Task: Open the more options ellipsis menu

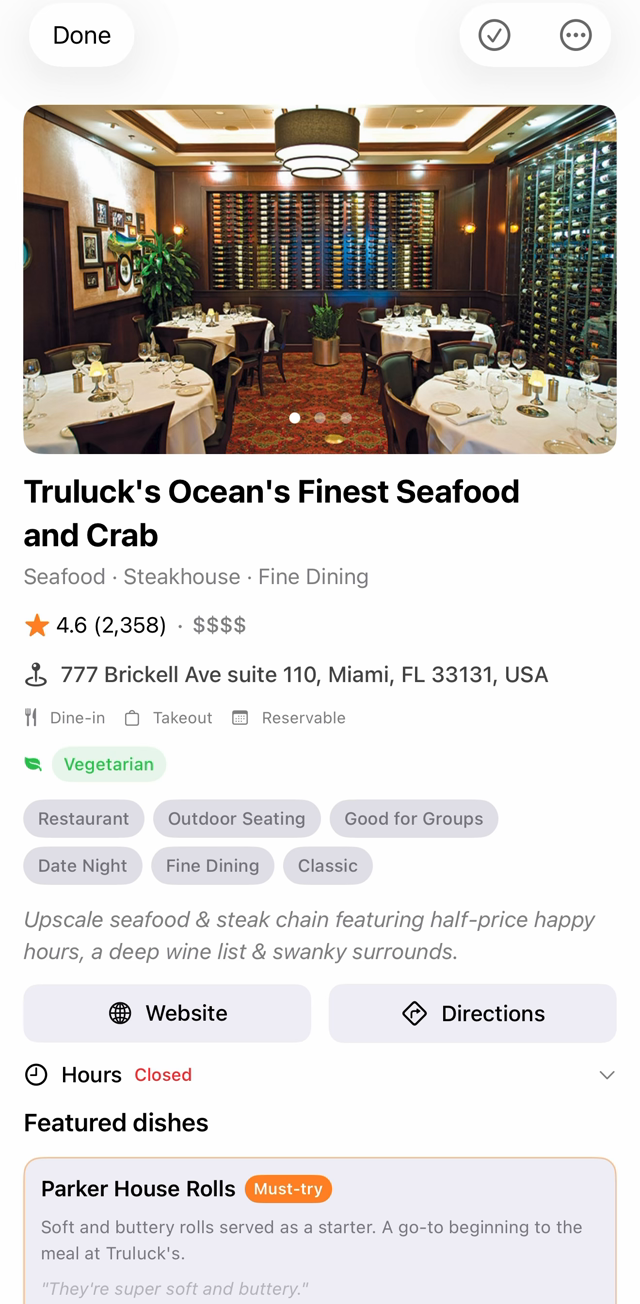Action: point(575,36)
